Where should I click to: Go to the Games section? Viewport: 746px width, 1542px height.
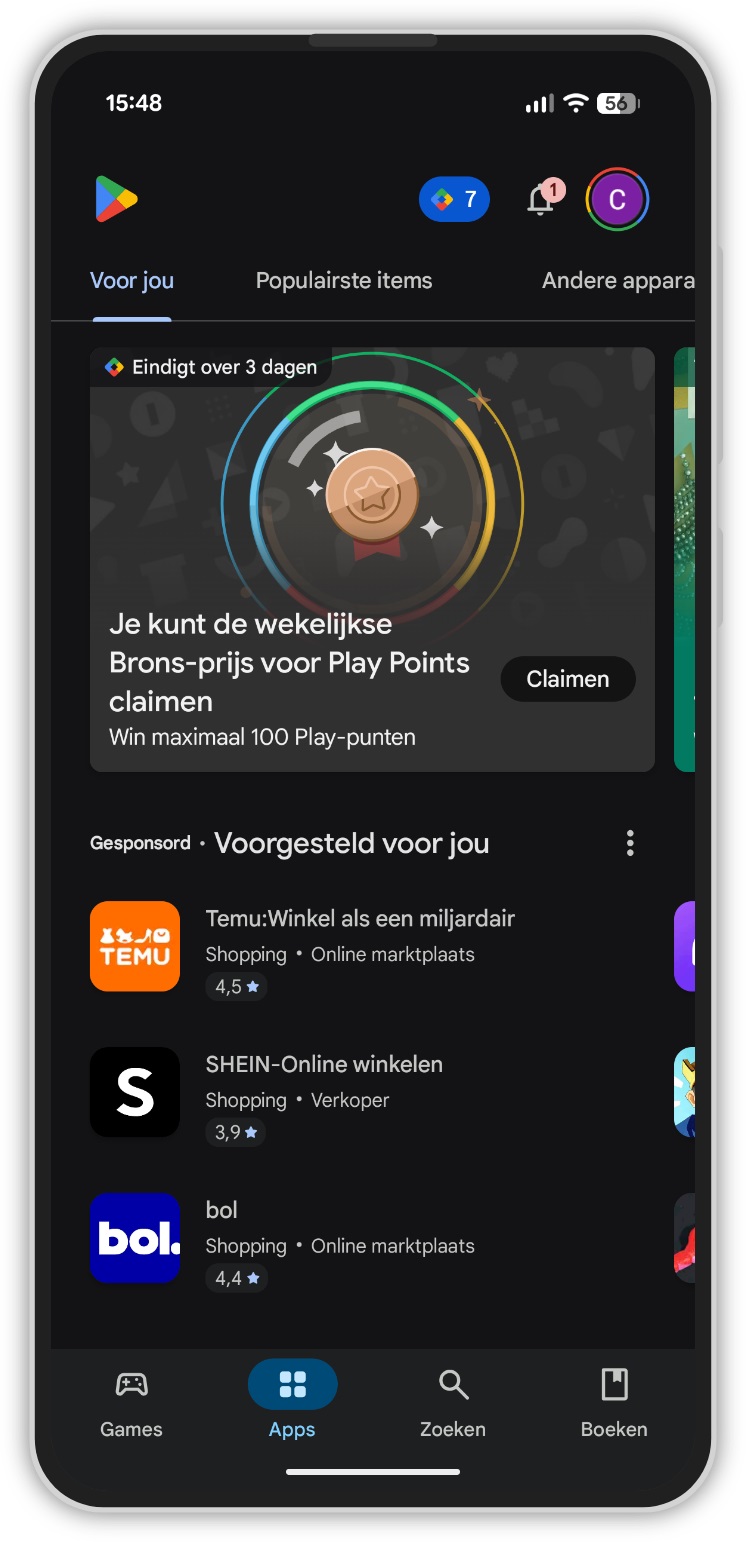pyautogui.click(x=131, y=1402)
